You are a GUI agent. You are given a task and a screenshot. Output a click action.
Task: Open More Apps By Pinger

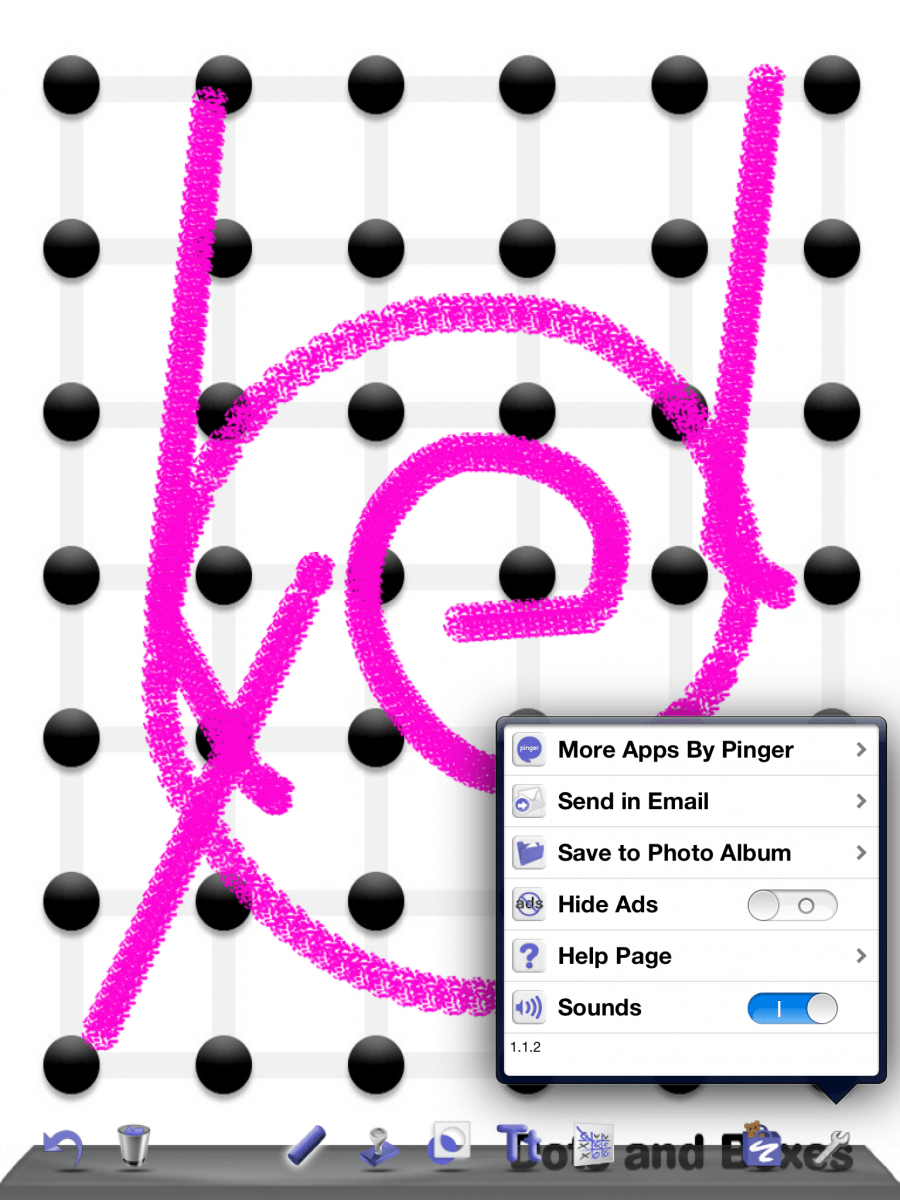point(689,750)
